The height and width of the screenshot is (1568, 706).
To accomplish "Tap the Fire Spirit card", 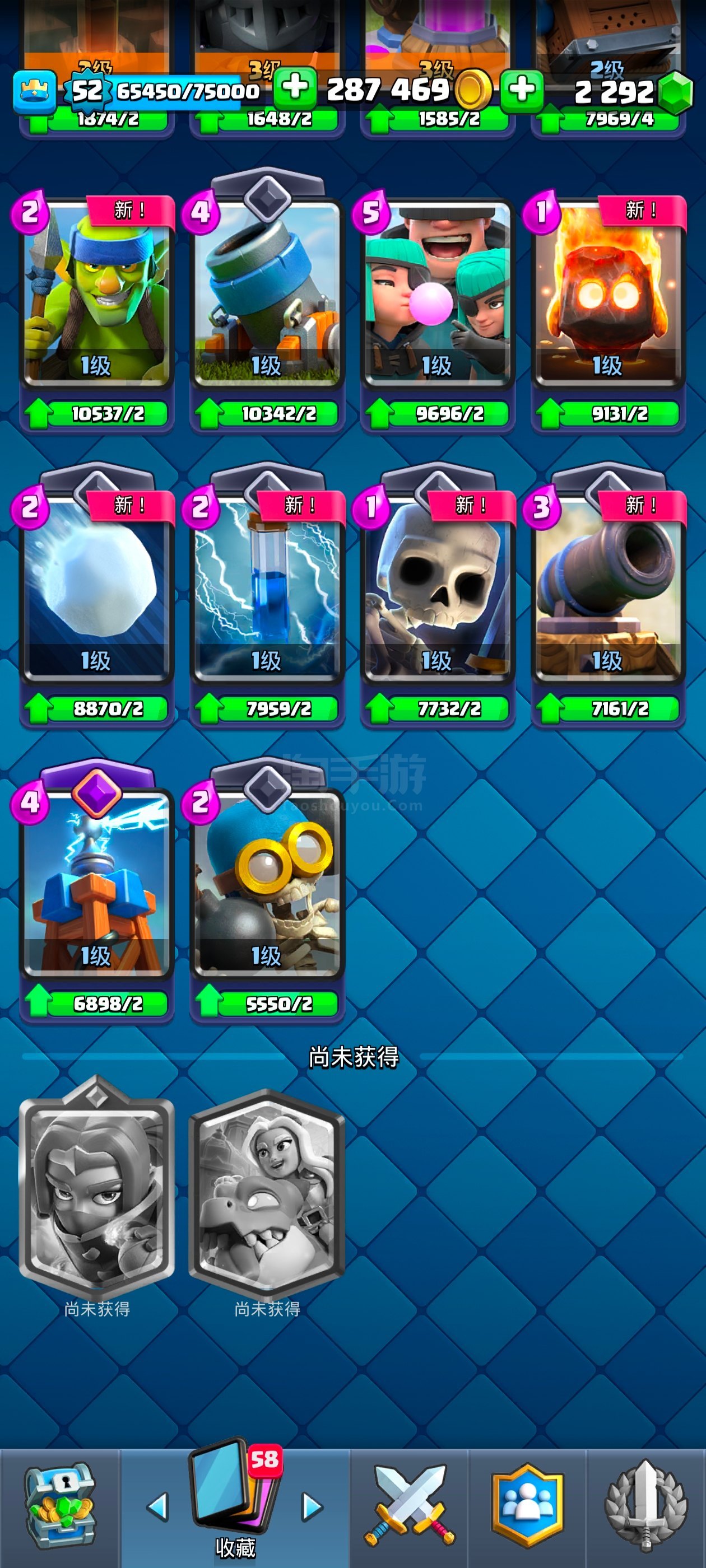I will tap(608, 292).
